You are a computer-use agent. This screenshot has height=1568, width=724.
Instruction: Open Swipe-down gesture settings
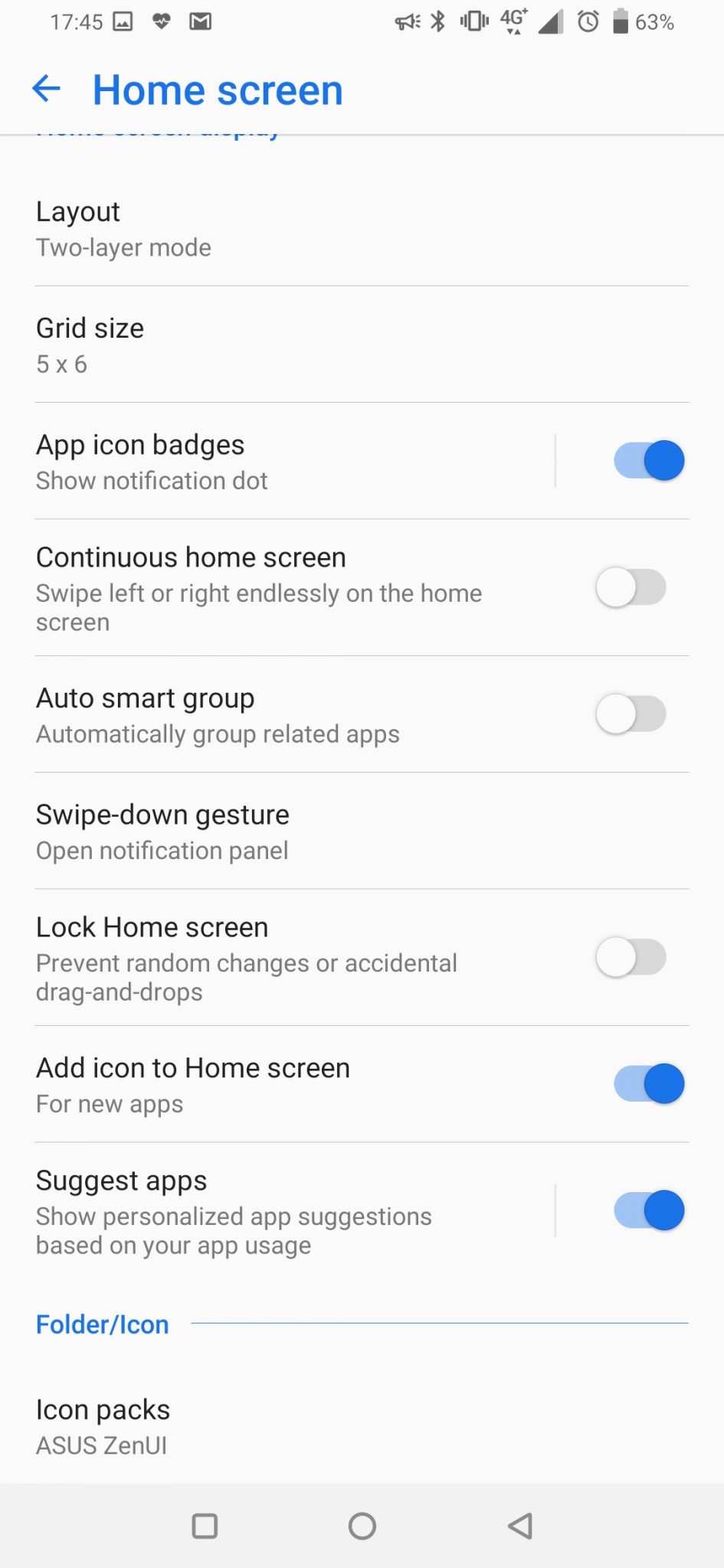(x=362, y=831)
